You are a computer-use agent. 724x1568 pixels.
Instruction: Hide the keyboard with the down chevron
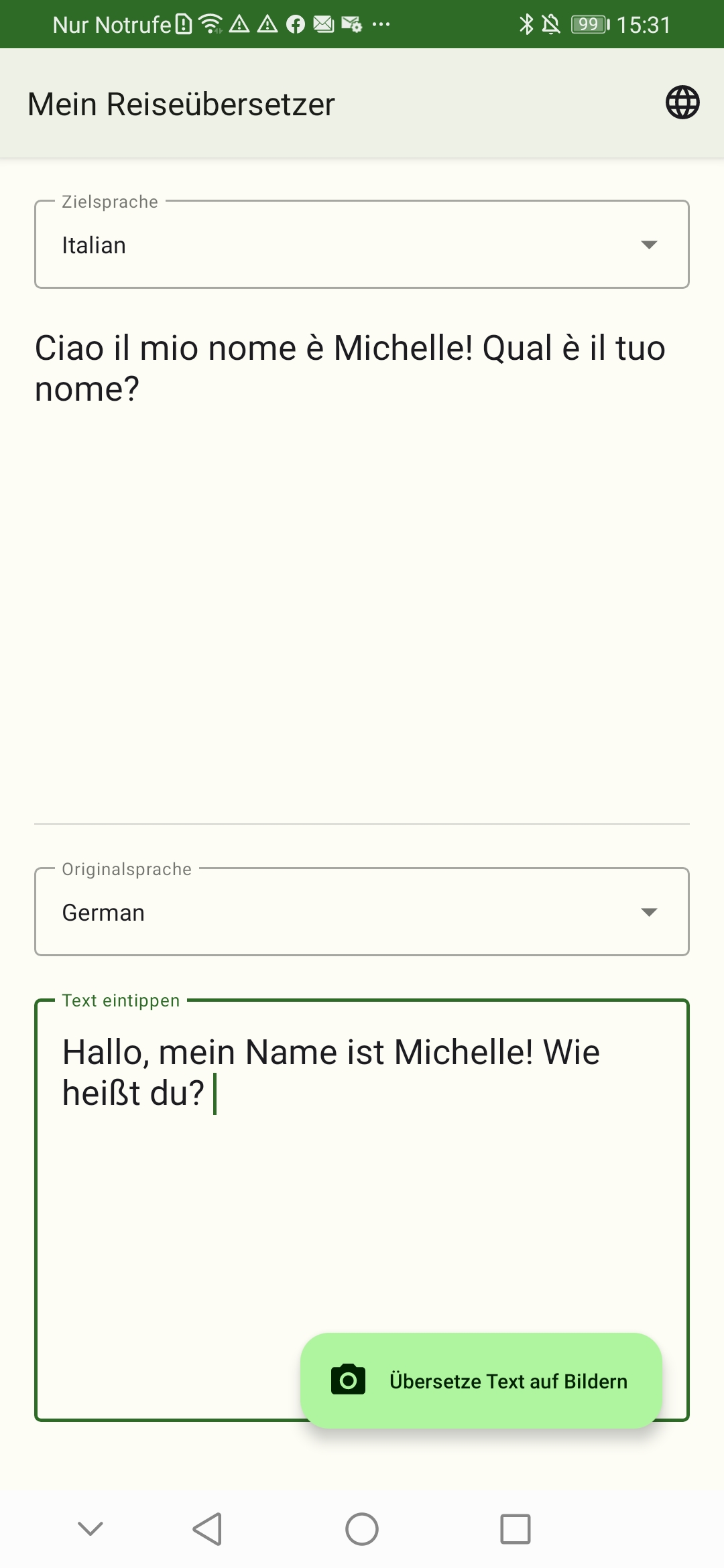click(x=90, y=1528)
